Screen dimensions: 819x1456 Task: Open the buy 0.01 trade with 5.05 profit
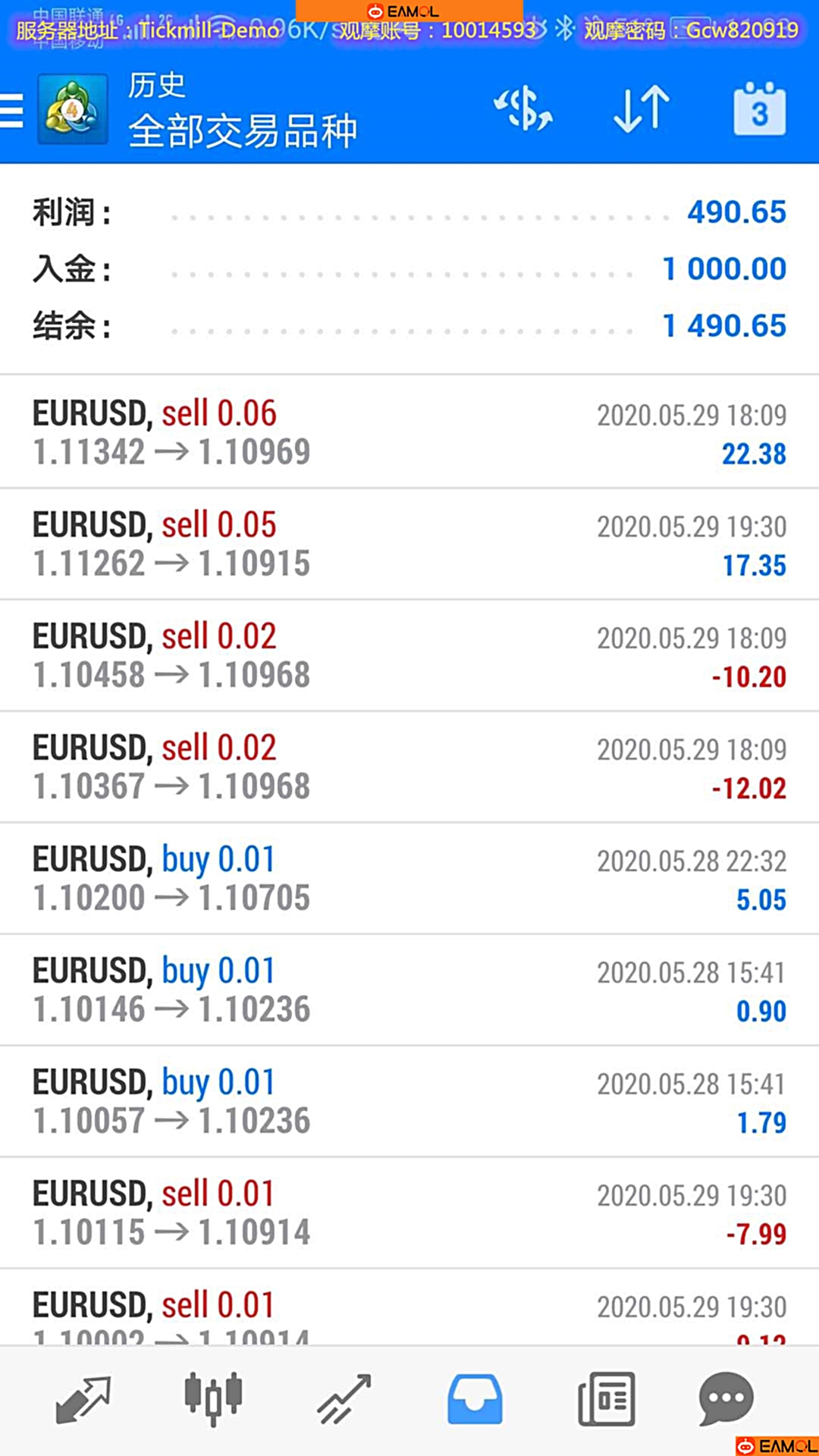(x=409, y=878)
